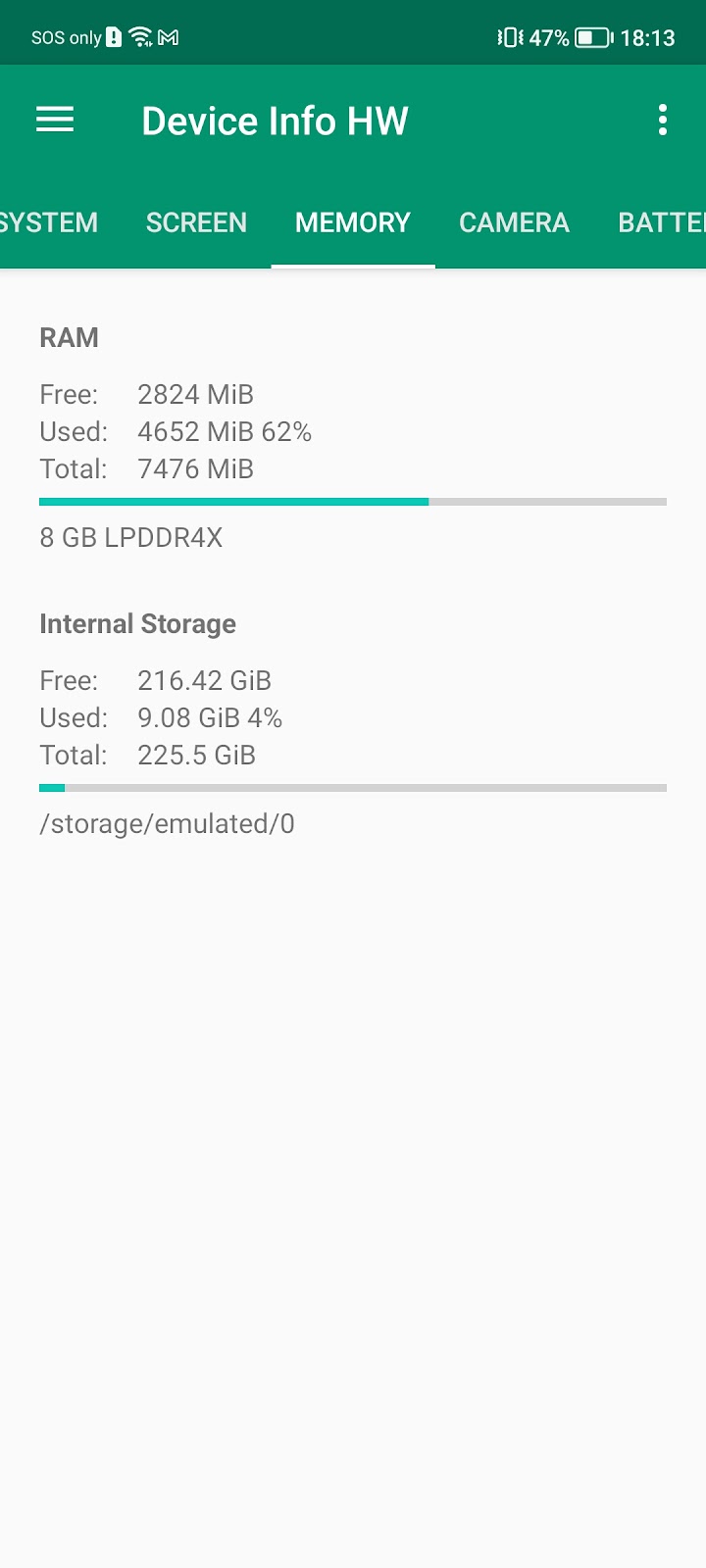Select the MEMORY tab
The width and height of the screenshot is (706, 1568).
(353, 222)
